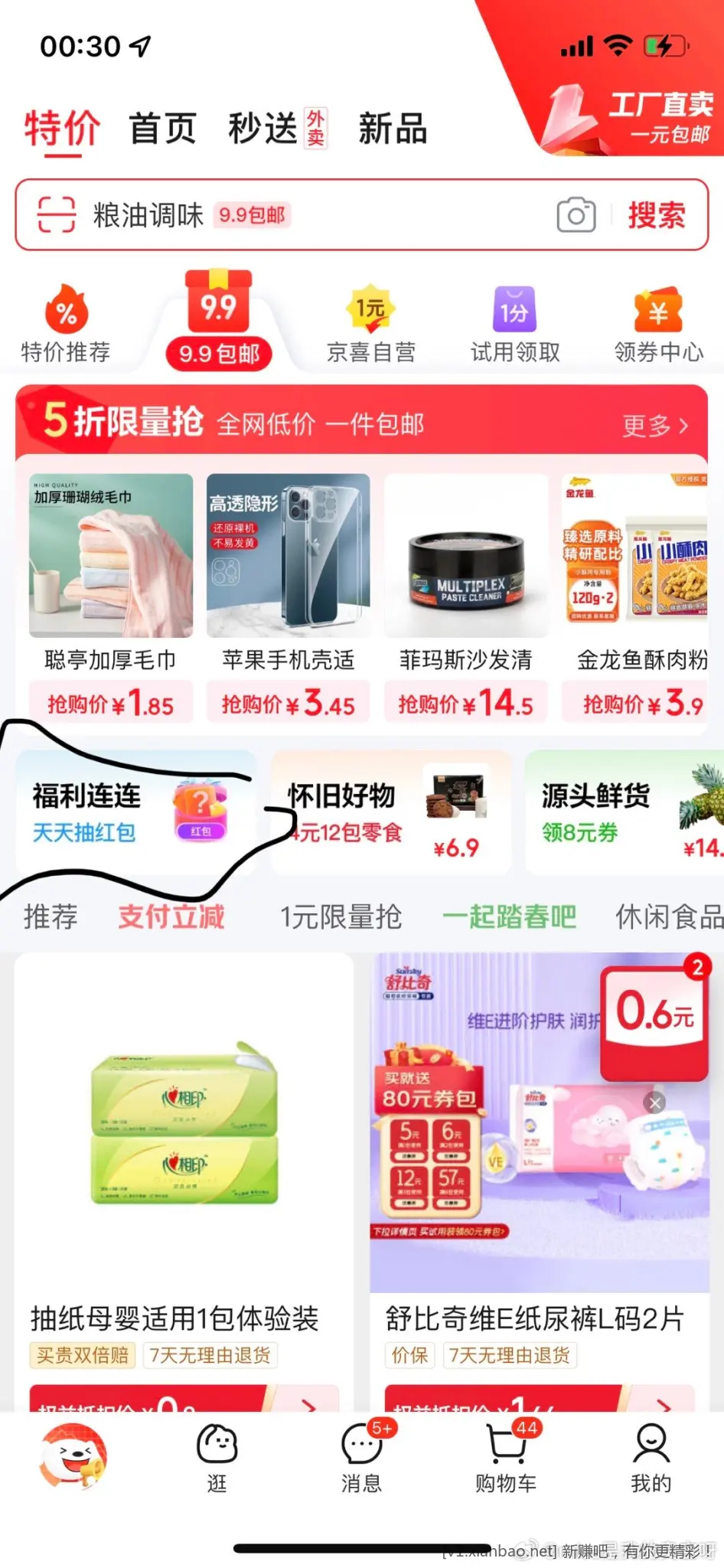Screen dimensions: 724x1568
Task: Switch to the 首页 tab
Action: click(162, 128)
